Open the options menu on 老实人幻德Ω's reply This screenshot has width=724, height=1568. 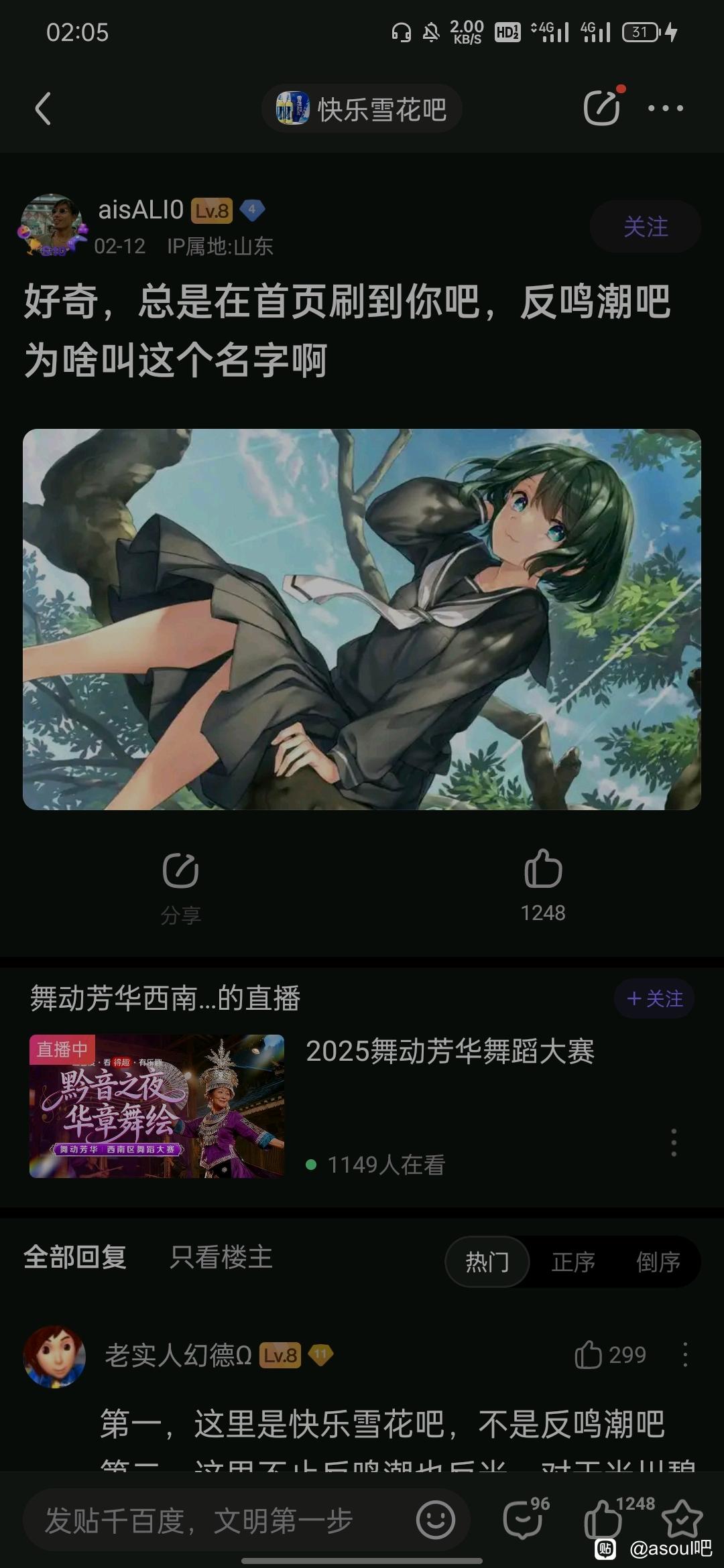pyautogui.click(x=684, y=1355)
